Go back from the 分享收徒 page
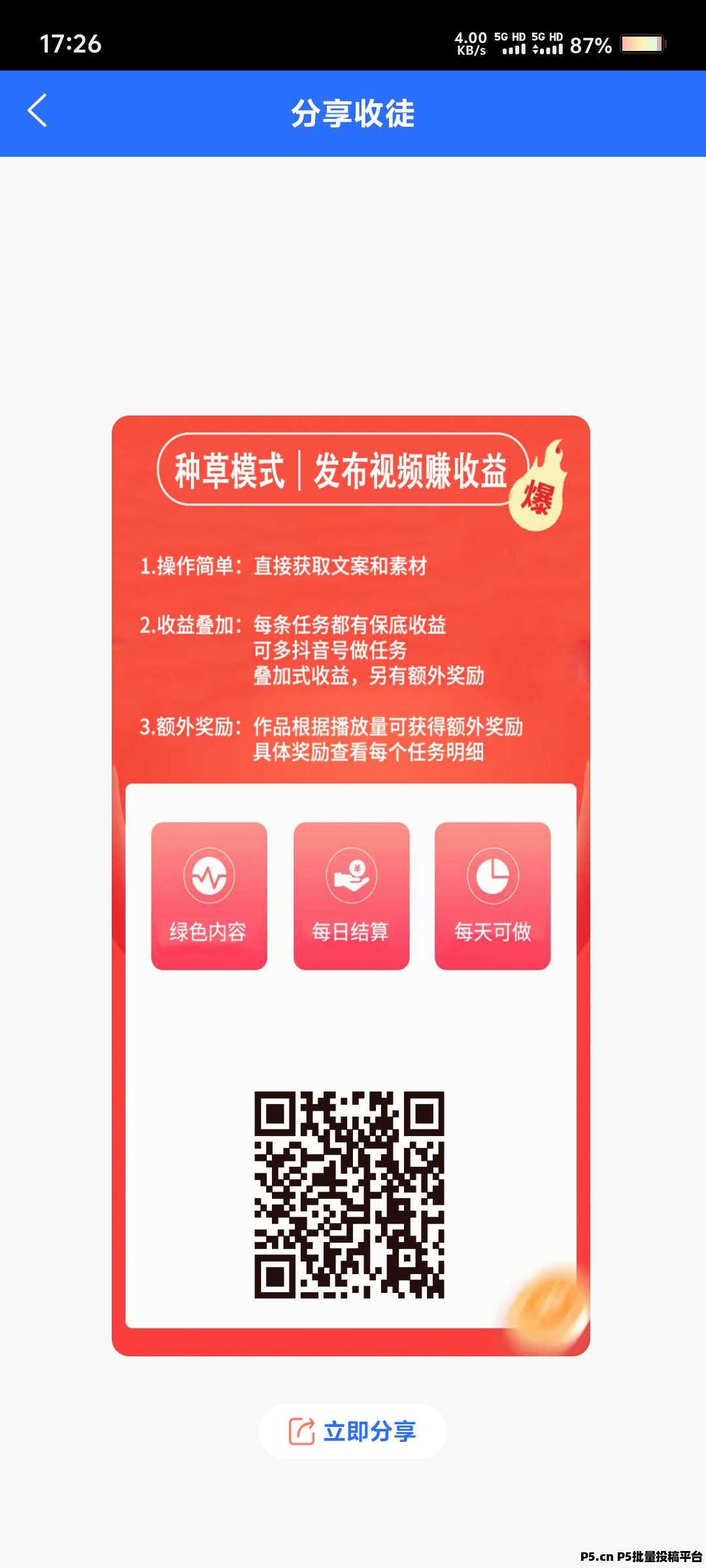 pos(37,110)
